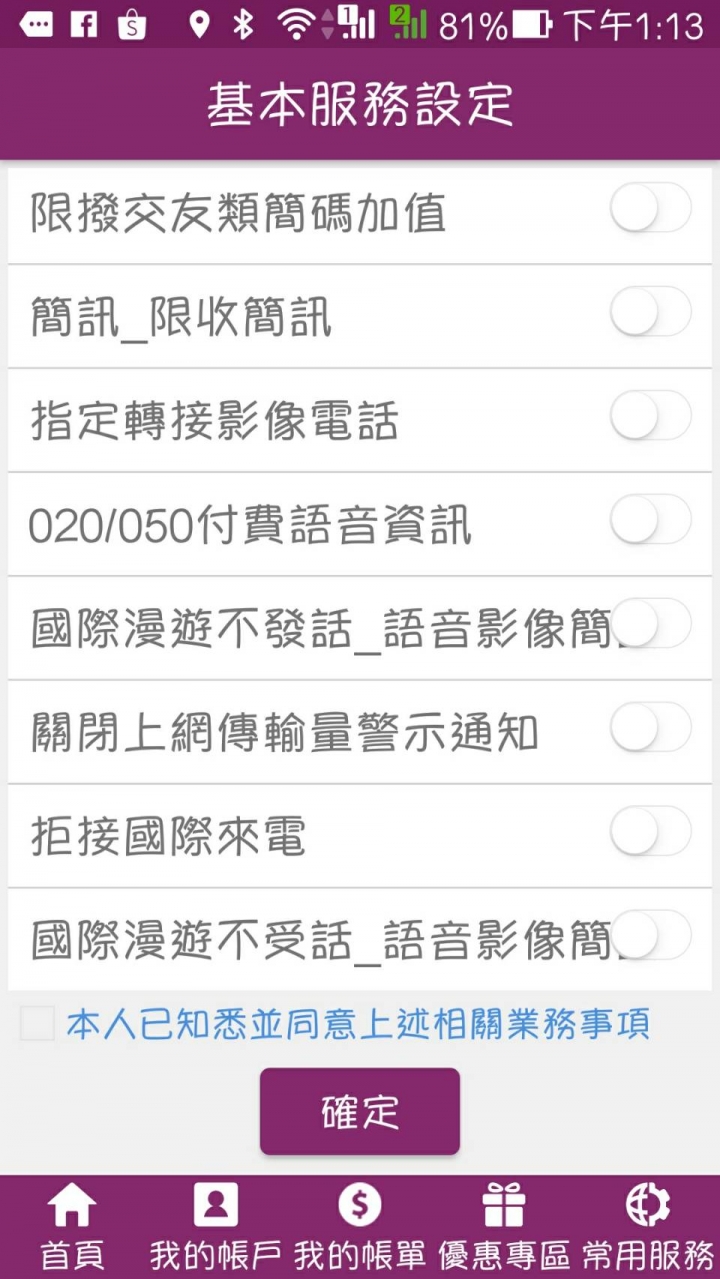Turn on 指定轉接影像電話
Image resolution: width=720 pixels, height=1279 pixels.
point(651,416)
